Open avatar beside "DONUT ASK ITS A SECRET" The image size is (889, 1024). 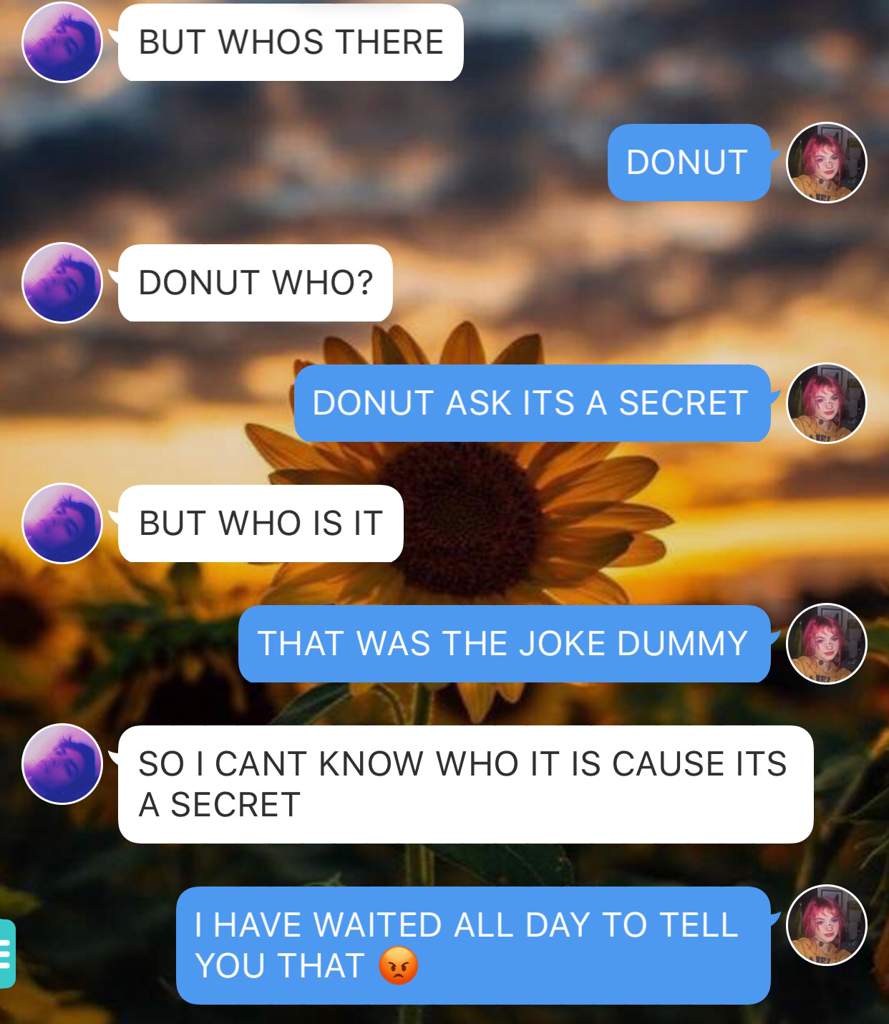click(x=826, y=403)
